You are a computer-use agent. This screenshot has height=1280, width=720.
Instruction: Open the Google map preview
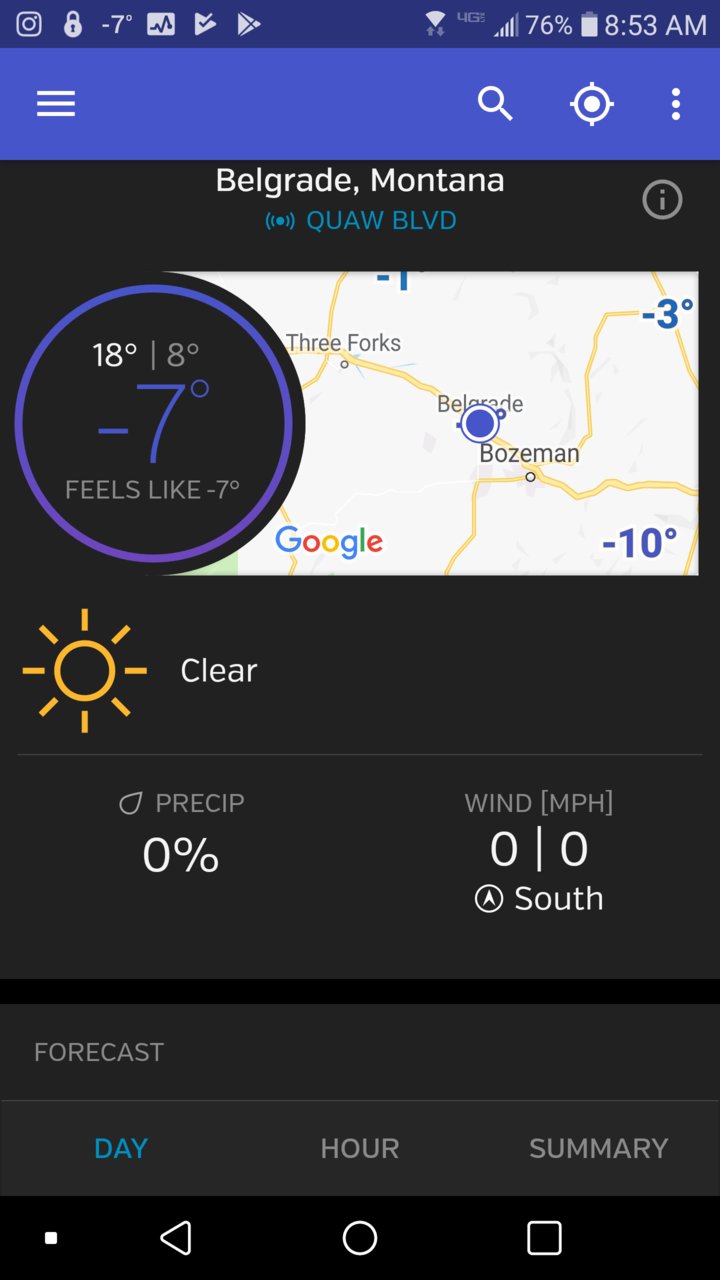[467, 423]
